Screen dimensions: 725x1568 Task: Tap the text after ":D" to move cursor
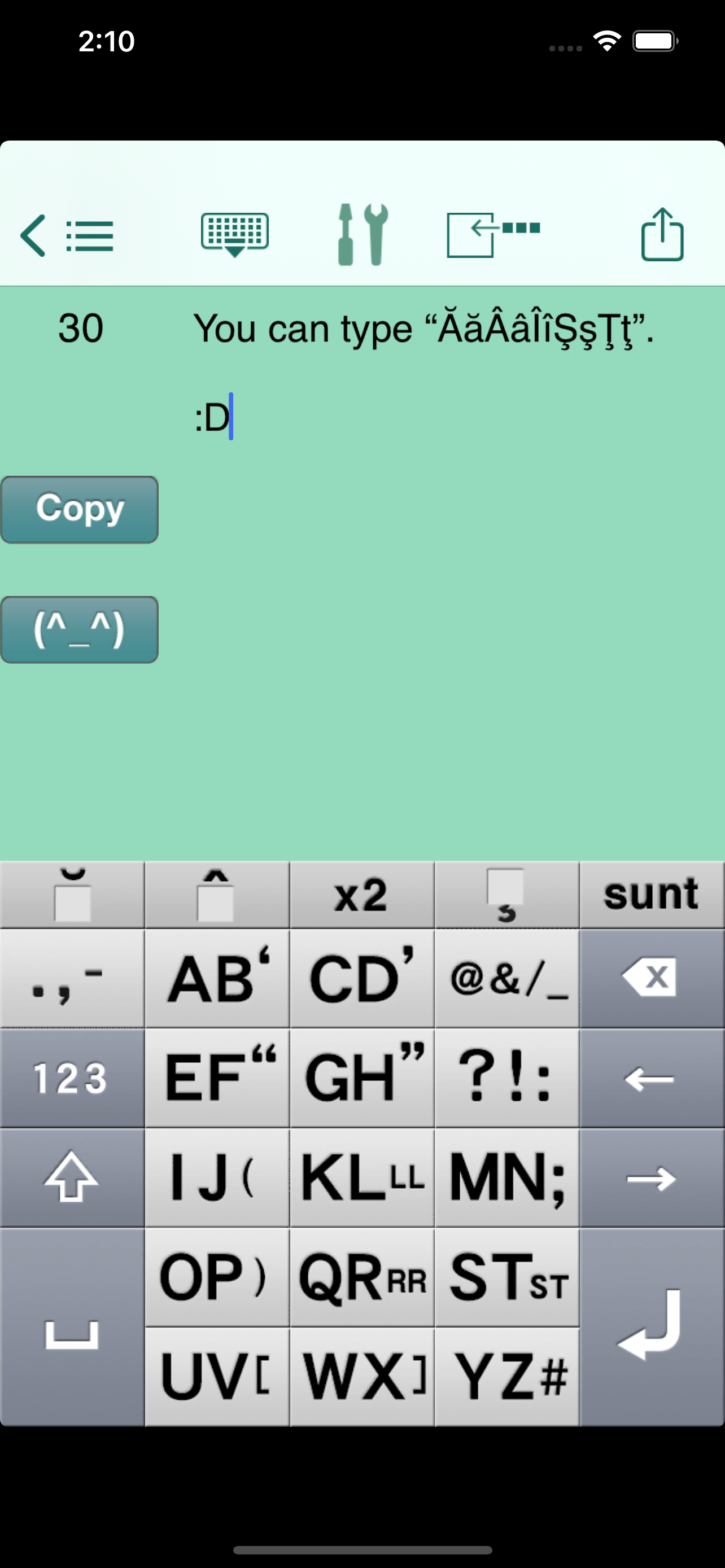[x=232, y=414]
